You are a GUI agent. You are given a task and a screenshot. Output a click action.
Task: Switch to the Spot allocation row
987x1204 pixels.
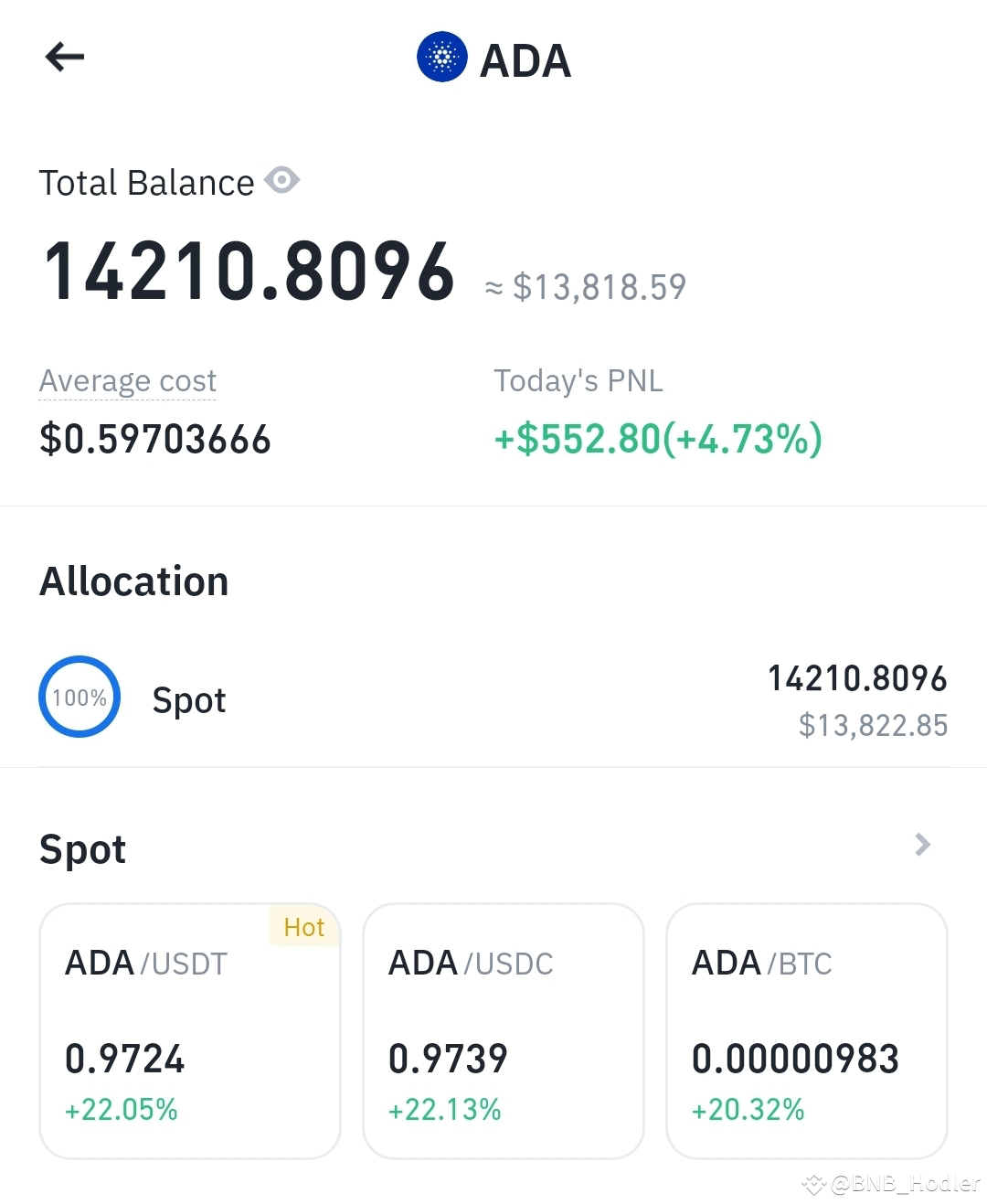coord(189,700)
